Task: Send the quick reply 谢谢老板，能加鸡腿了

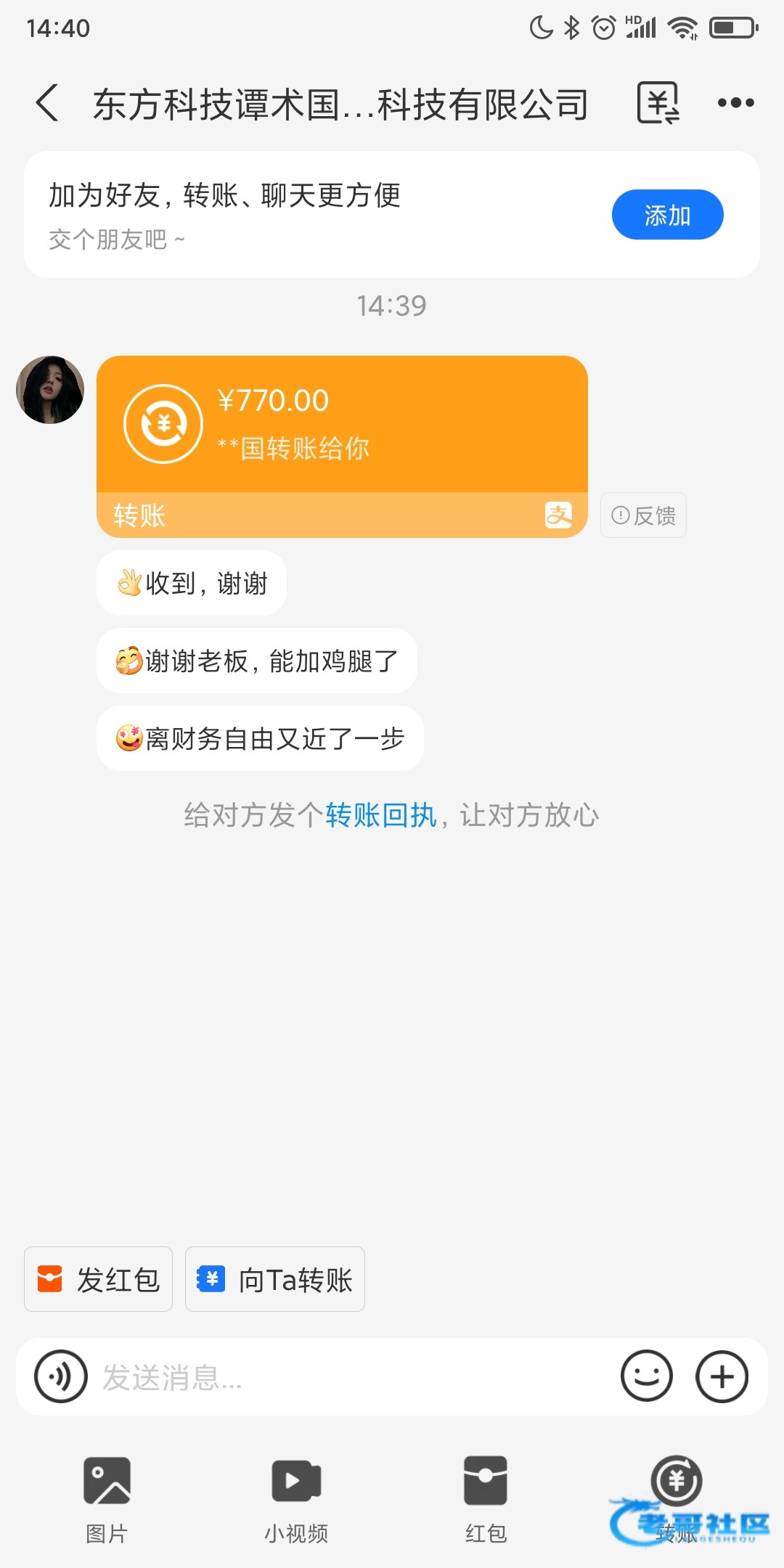Action: click(257, 661)
